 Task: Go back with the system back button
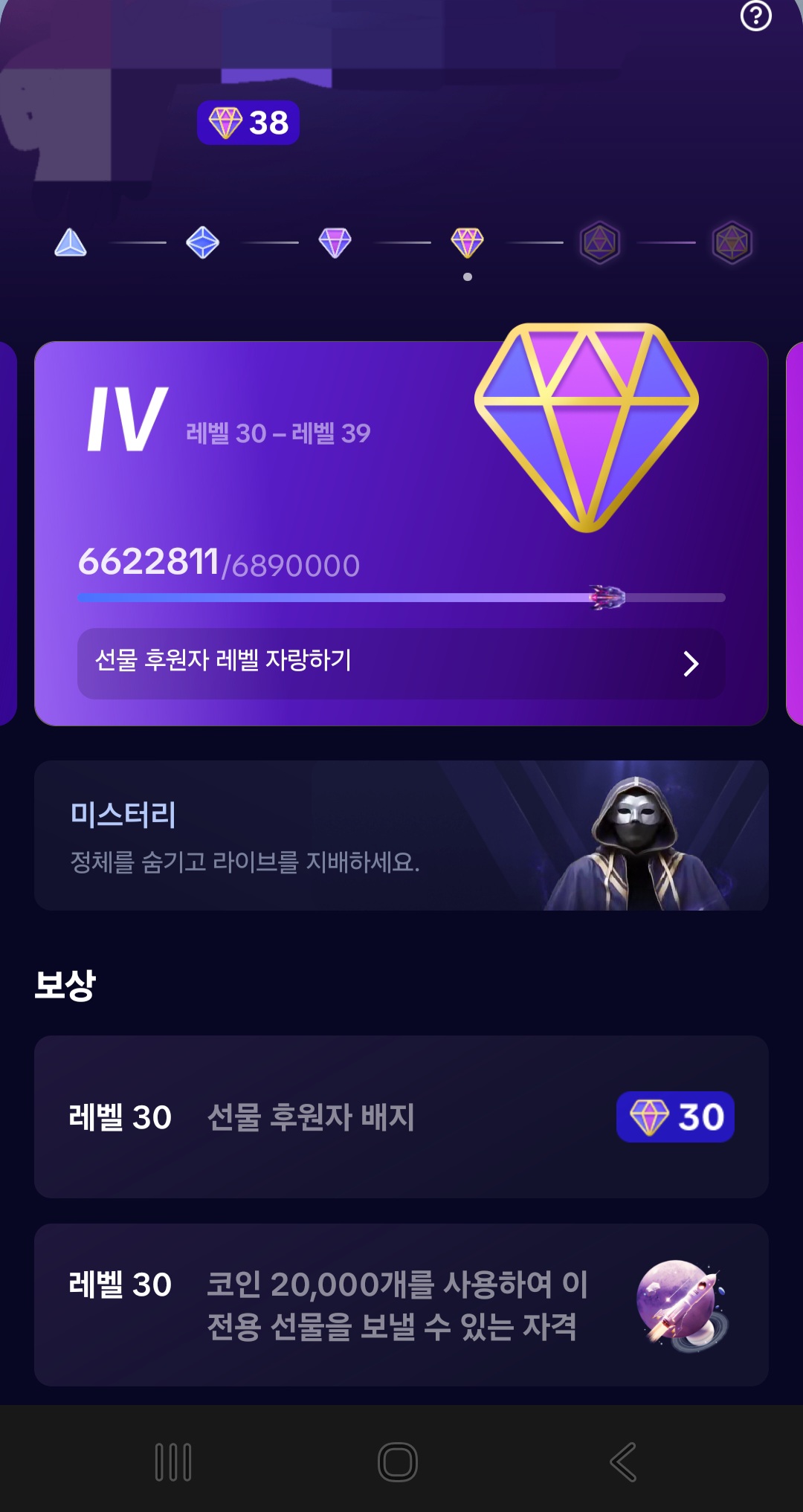623,1462
